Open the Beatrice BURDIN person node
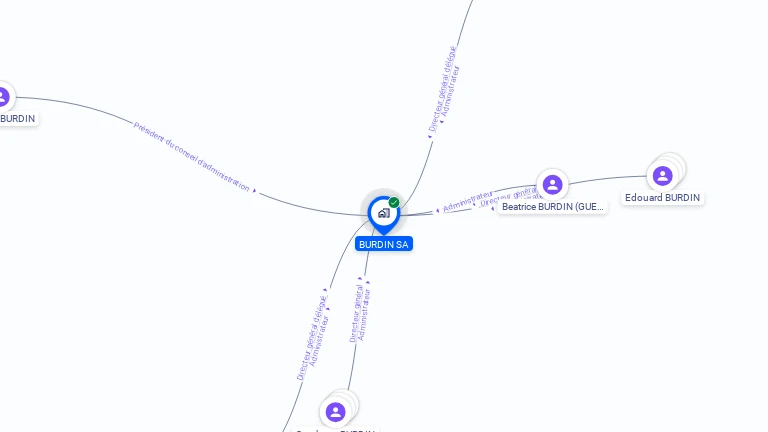This screenshot has height=432, width=768. (552, 185)
